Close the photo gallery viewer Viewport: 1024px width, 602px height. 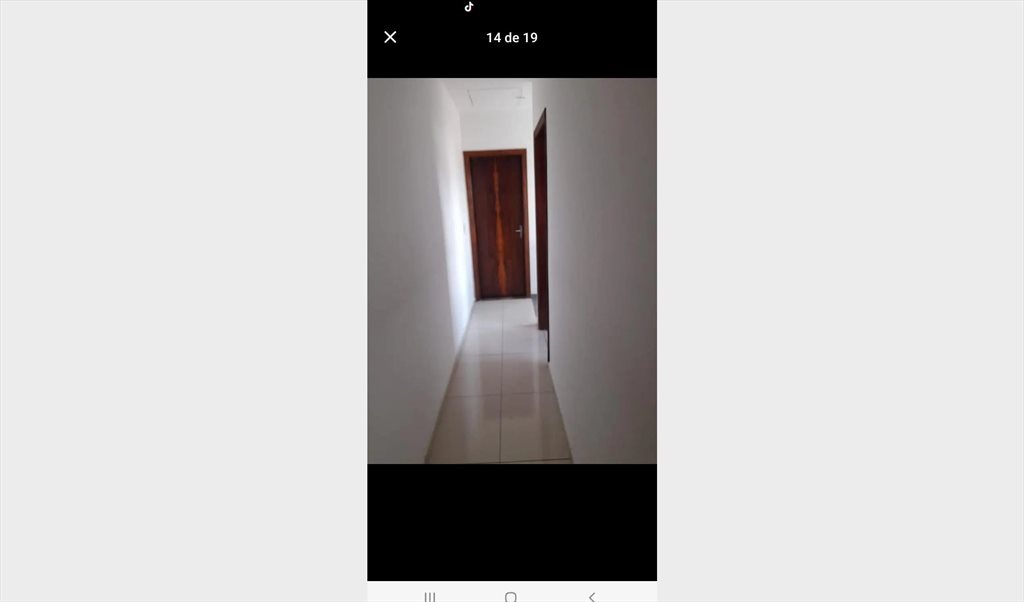(390, 37)
